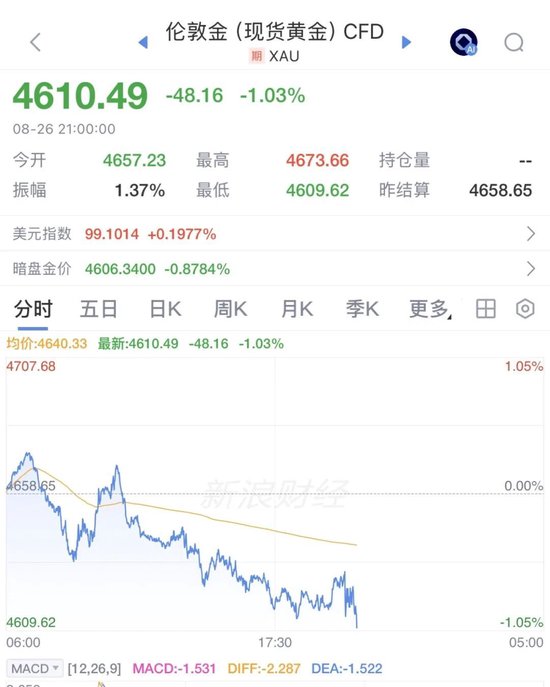Viewport: 550px width, 687px height.
Task: Switch to the 日K chart tab
Action: click(165, 309)
